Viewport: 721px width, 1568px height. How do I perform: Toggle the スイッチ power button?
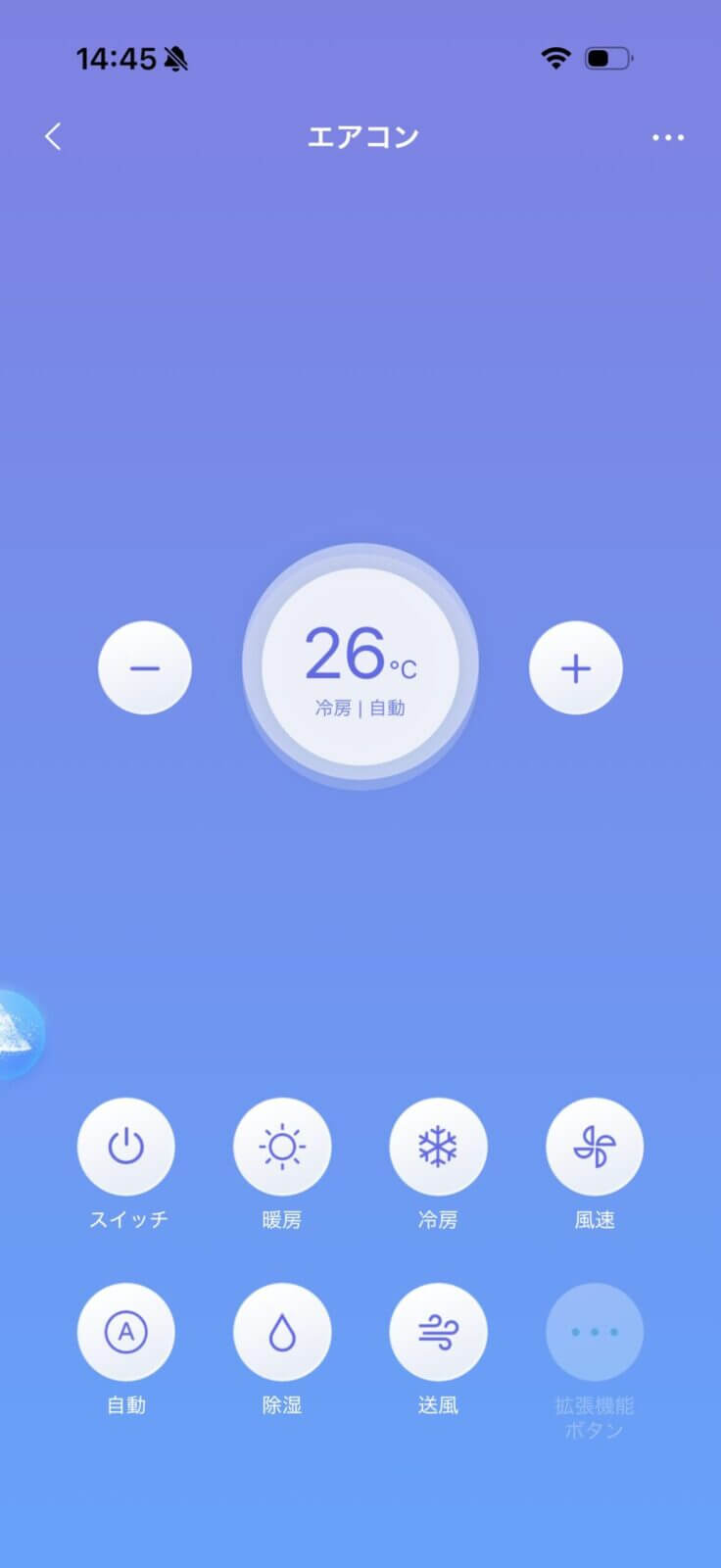click(126, 1147)
